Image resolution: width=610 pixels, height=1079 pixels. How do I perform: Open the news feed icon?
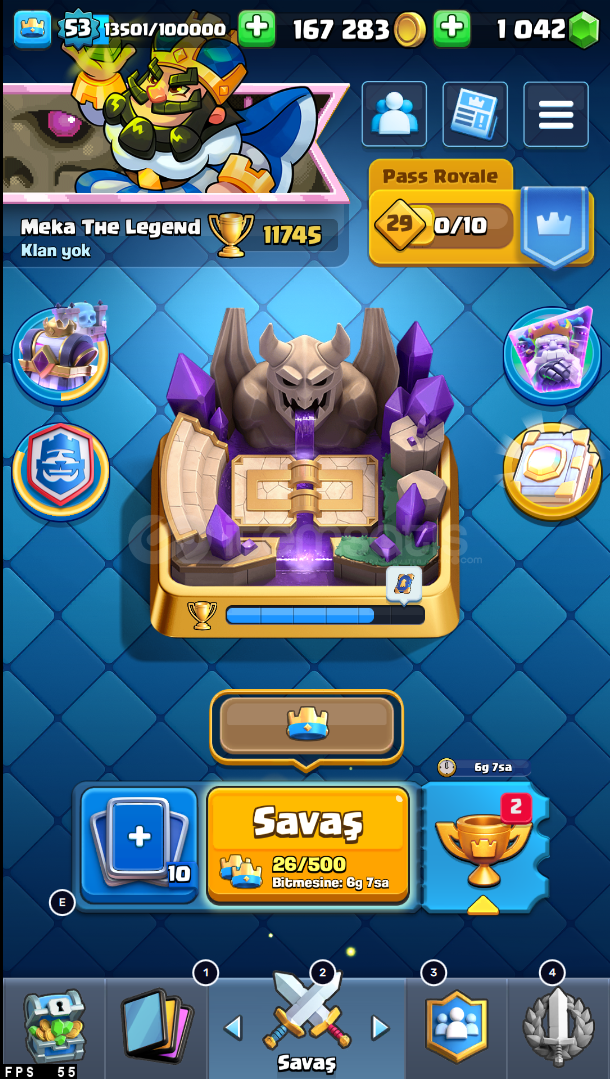tap(474, 114)
